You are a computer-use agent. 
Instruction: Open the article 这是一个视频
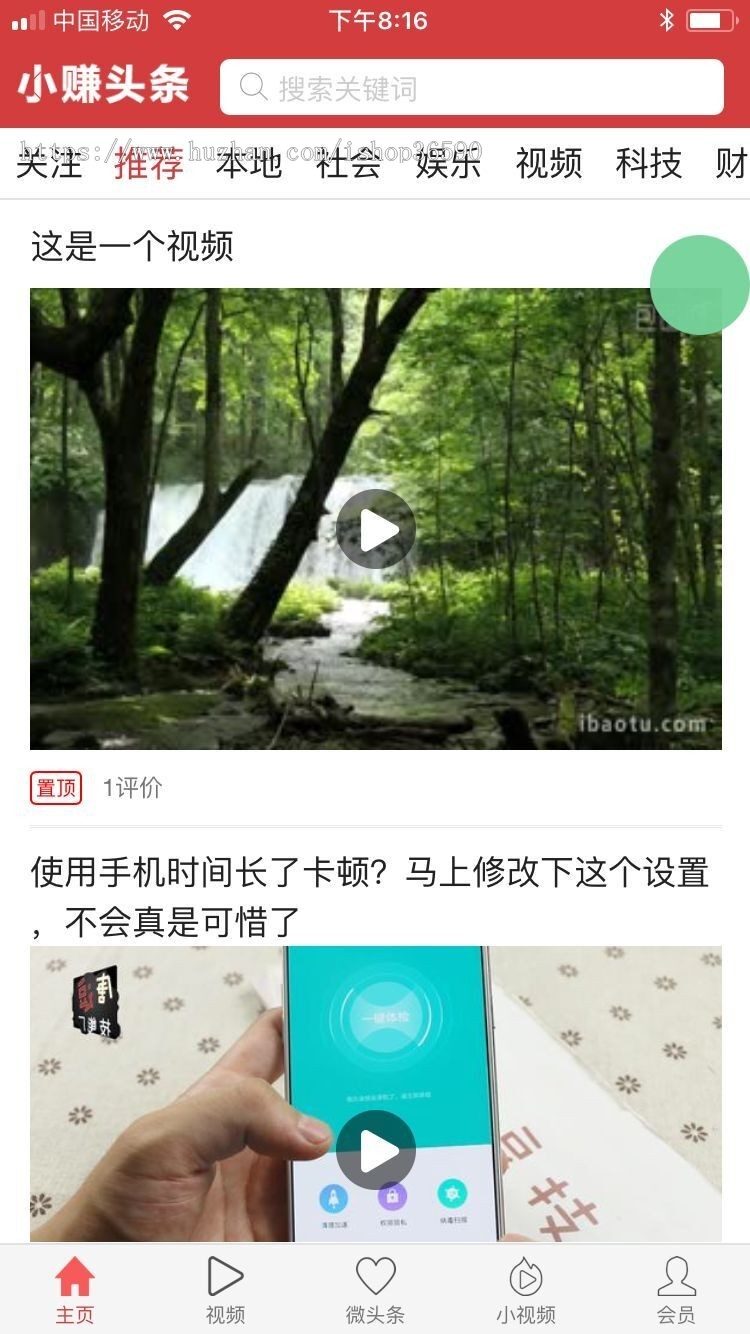tap(135, 248)
